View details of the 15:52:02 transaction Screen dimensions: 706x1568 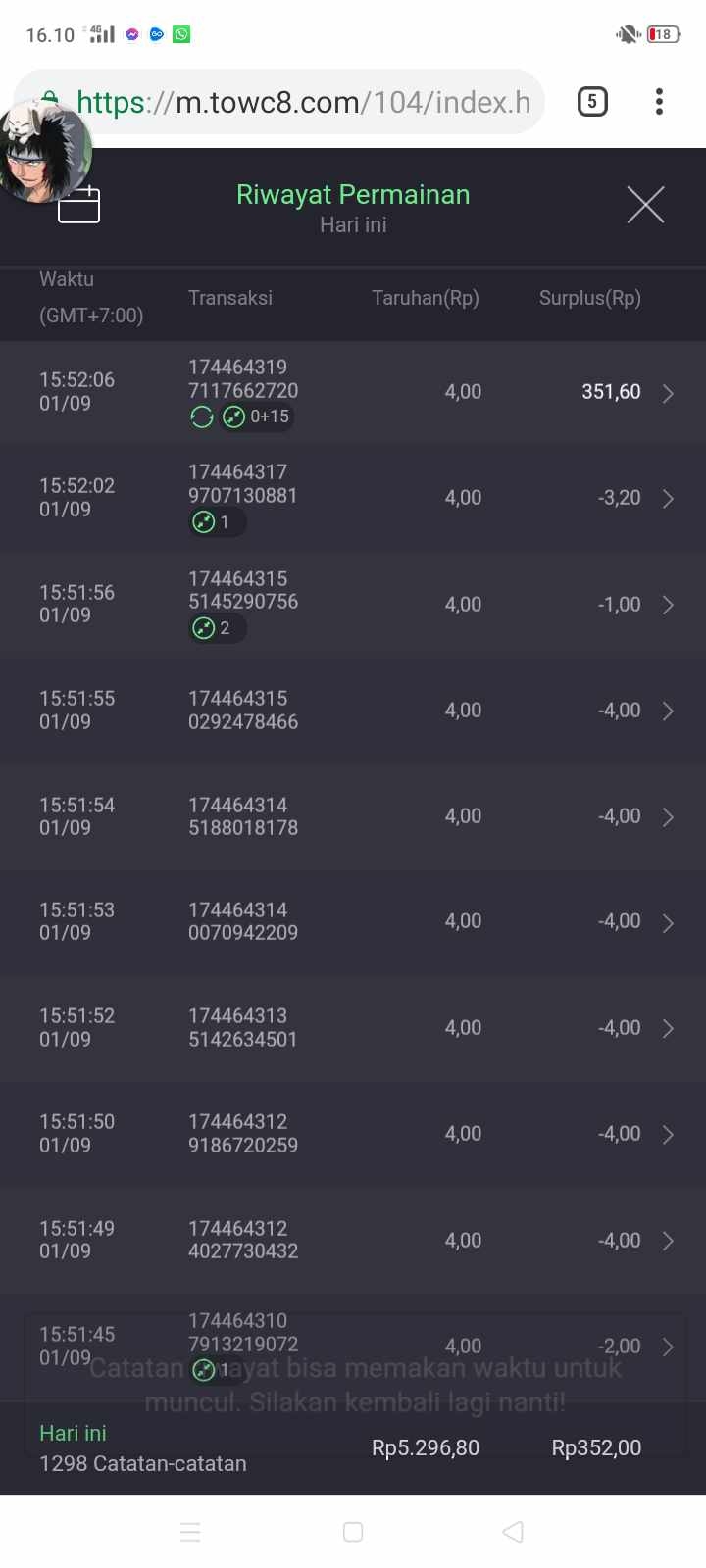(x=353, y=498)
